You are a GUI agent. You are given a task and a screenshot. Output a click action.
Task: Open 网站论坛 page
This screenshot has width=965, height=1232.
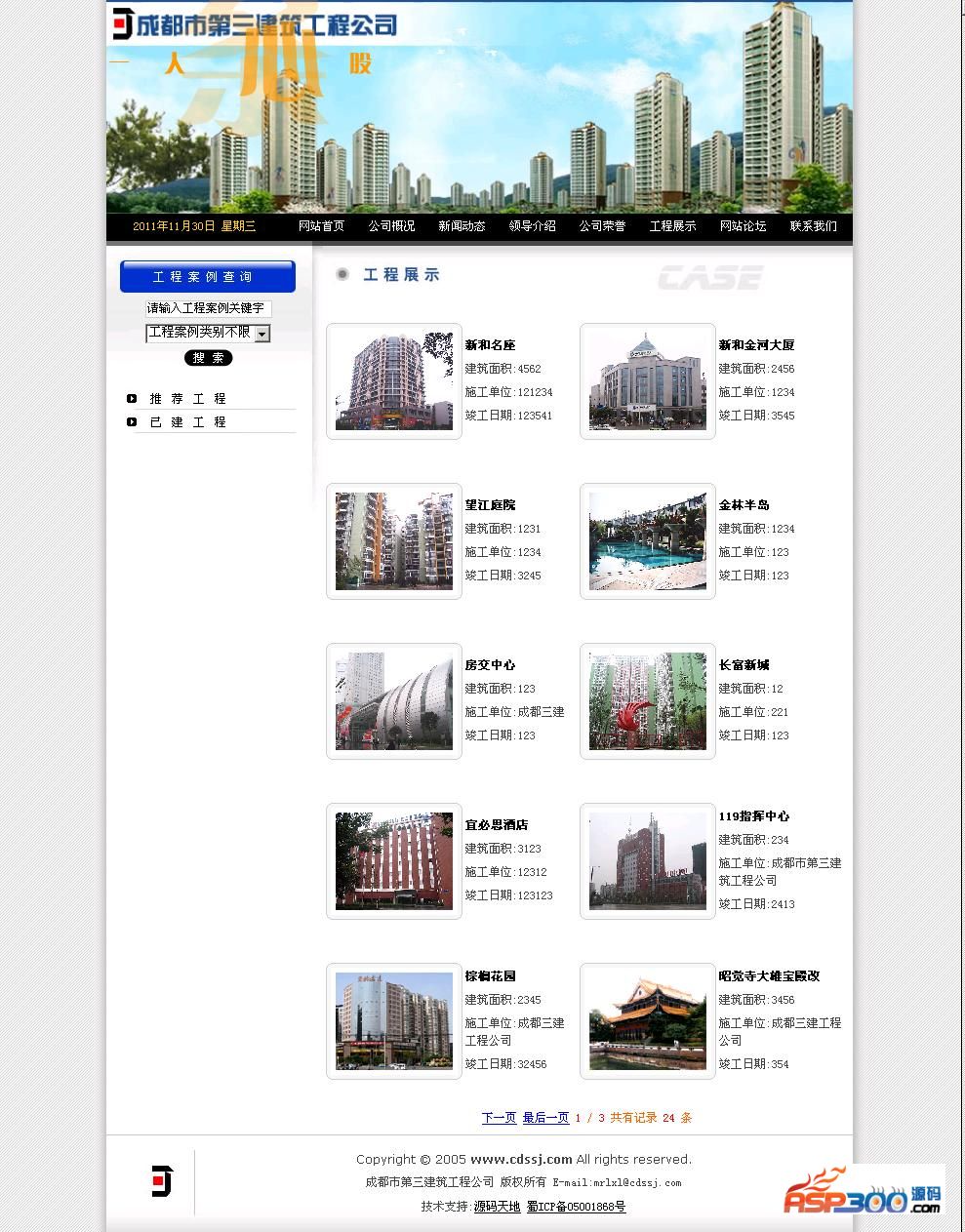(743, 226)
